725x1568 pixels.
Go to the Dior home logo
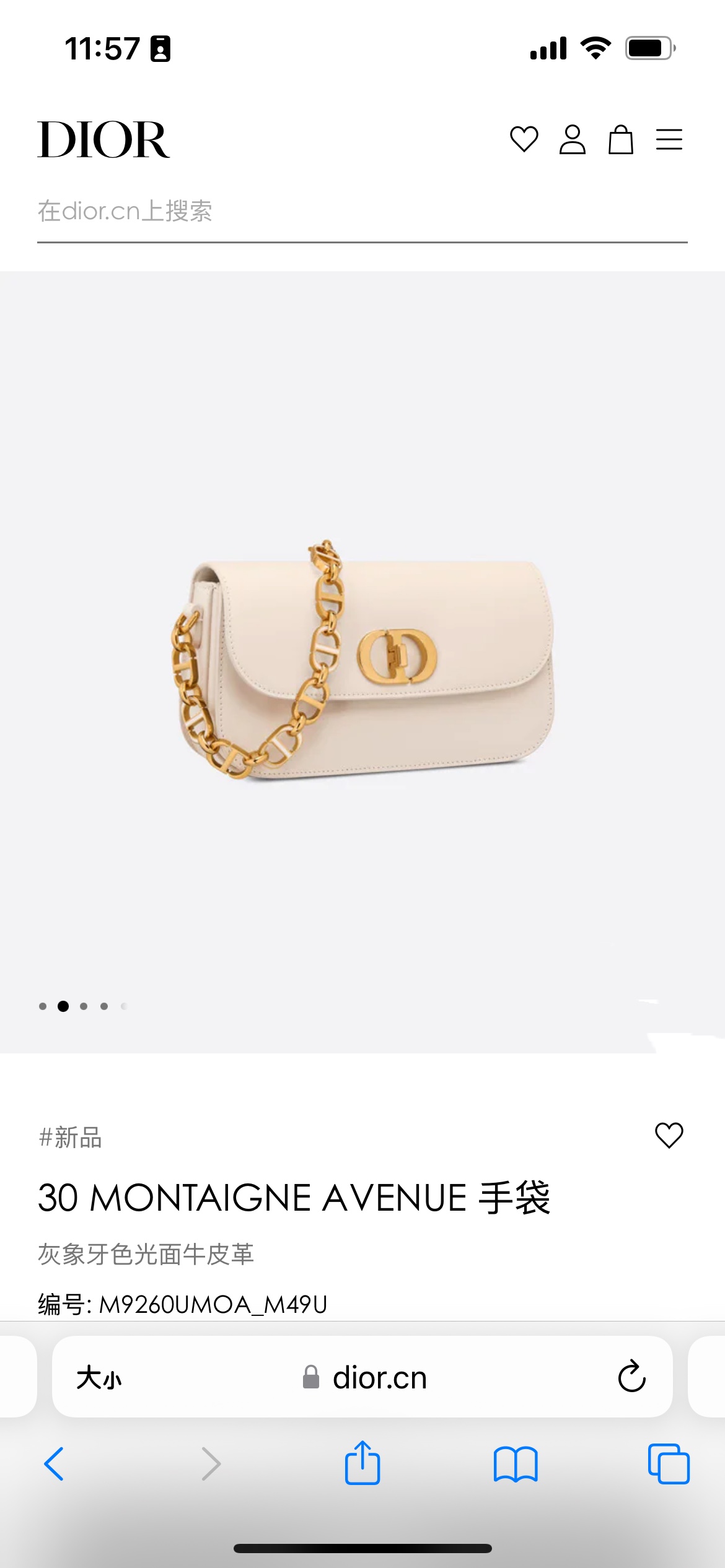pyautogui.click(x=103, y=140)
